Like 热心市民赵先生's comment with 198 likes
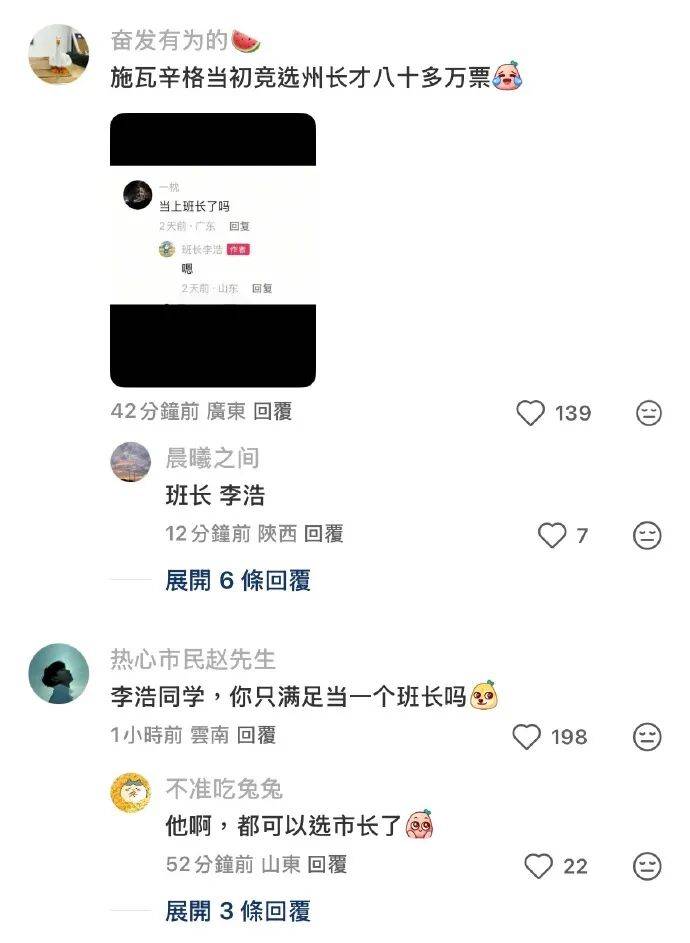This screenshot has width=690, height=943. coord(527,737)
